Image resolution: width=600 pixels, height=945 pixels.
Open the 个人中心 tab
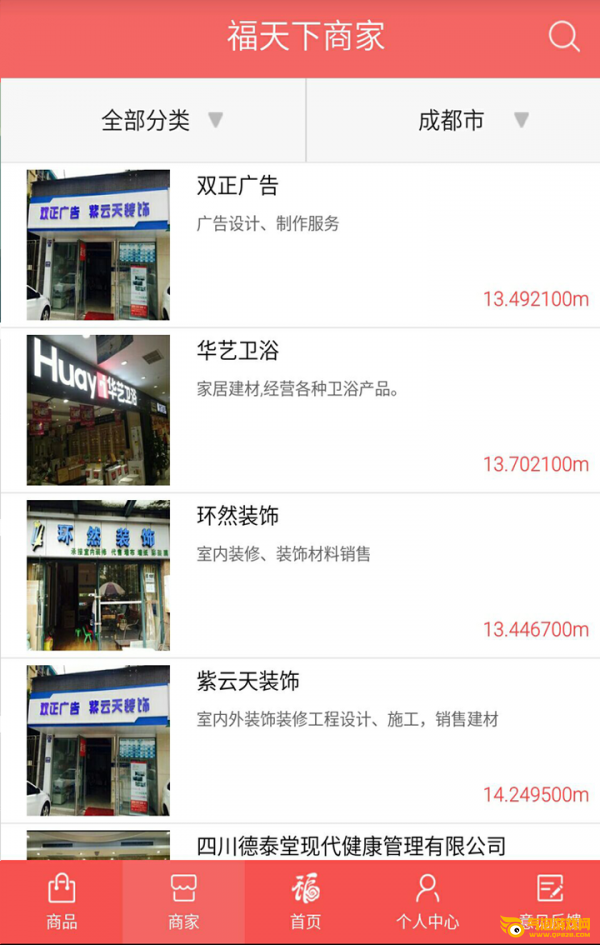point(428,902)
